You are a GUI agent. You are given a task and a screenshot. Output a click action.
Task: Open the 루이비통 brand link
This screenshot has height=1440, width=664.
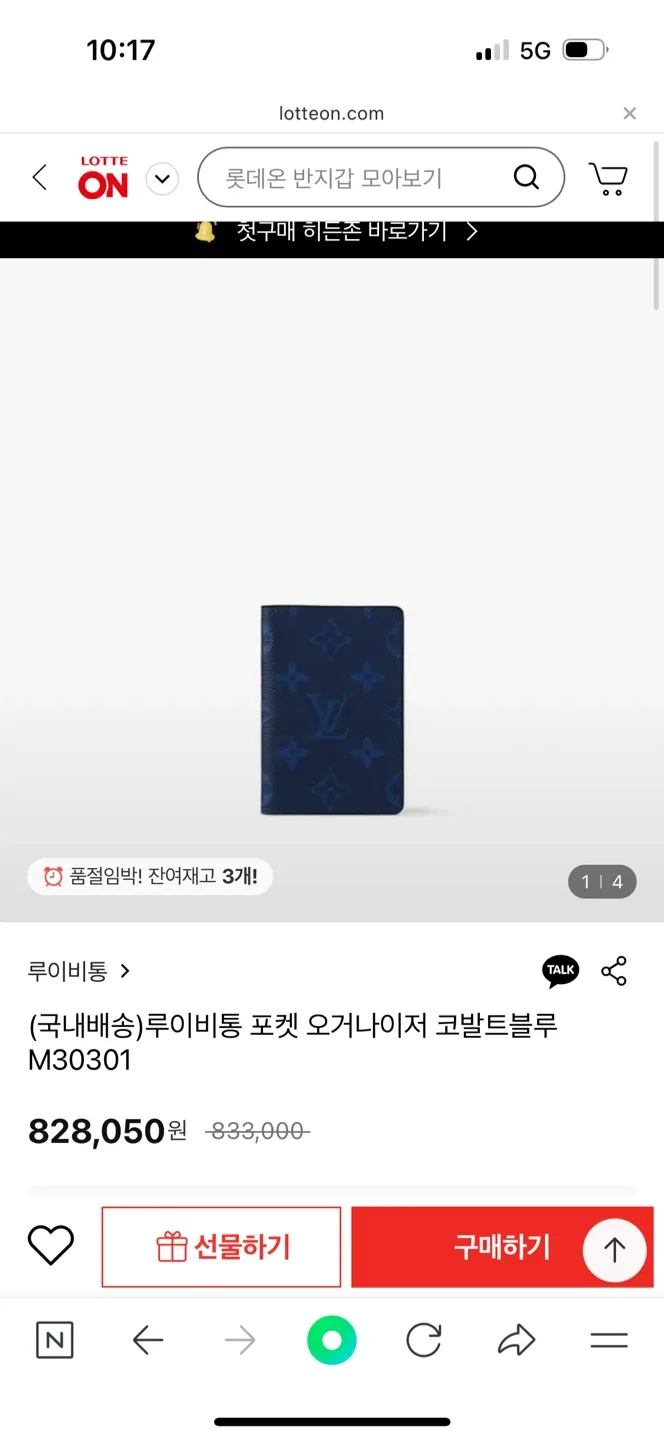pyautogui.click(x=78, y=970)
